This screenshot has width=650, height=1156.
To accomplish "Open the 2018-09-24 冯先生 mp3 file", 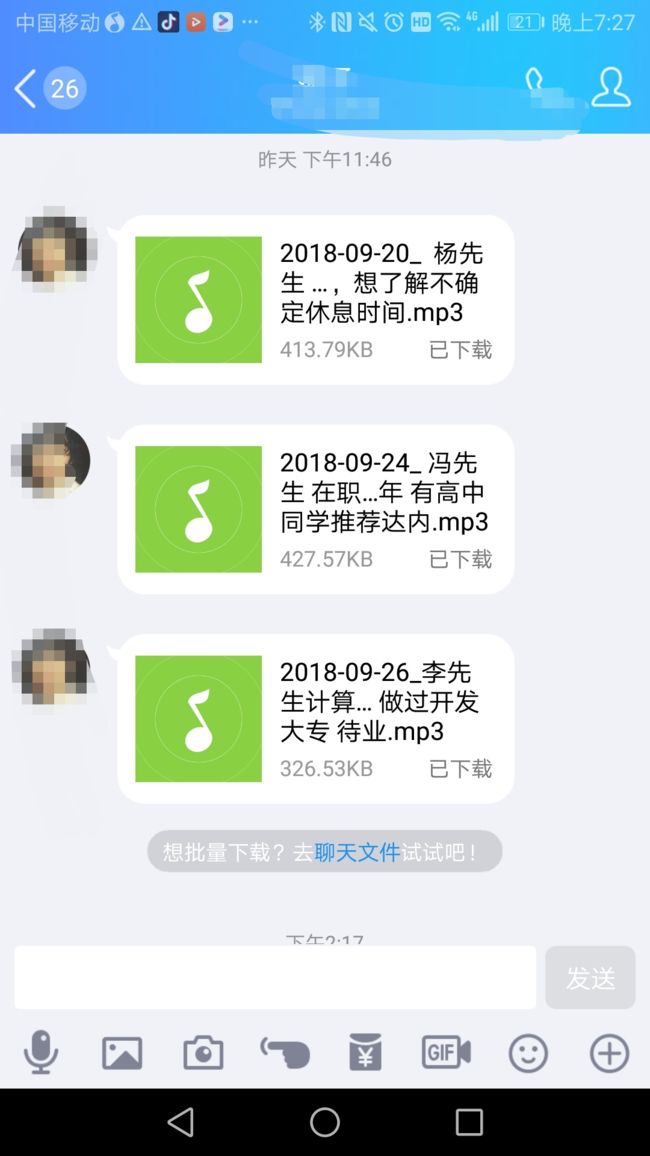I will [x=315, y=509].
